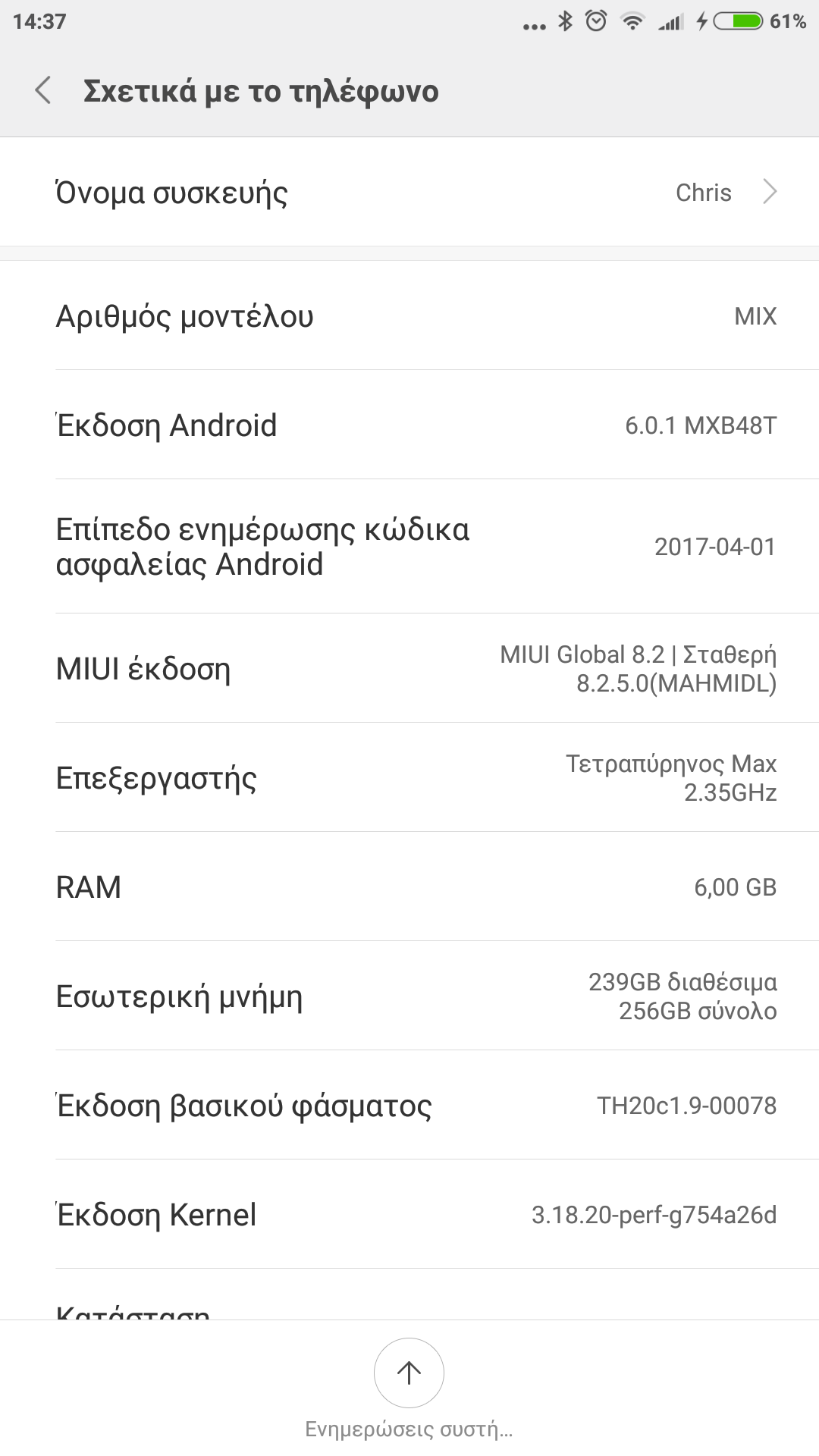Open Όνομα συσκευής row showing Chris
Image resolution: width=819 pixels, height=1456 pixels.
[409, 193]
